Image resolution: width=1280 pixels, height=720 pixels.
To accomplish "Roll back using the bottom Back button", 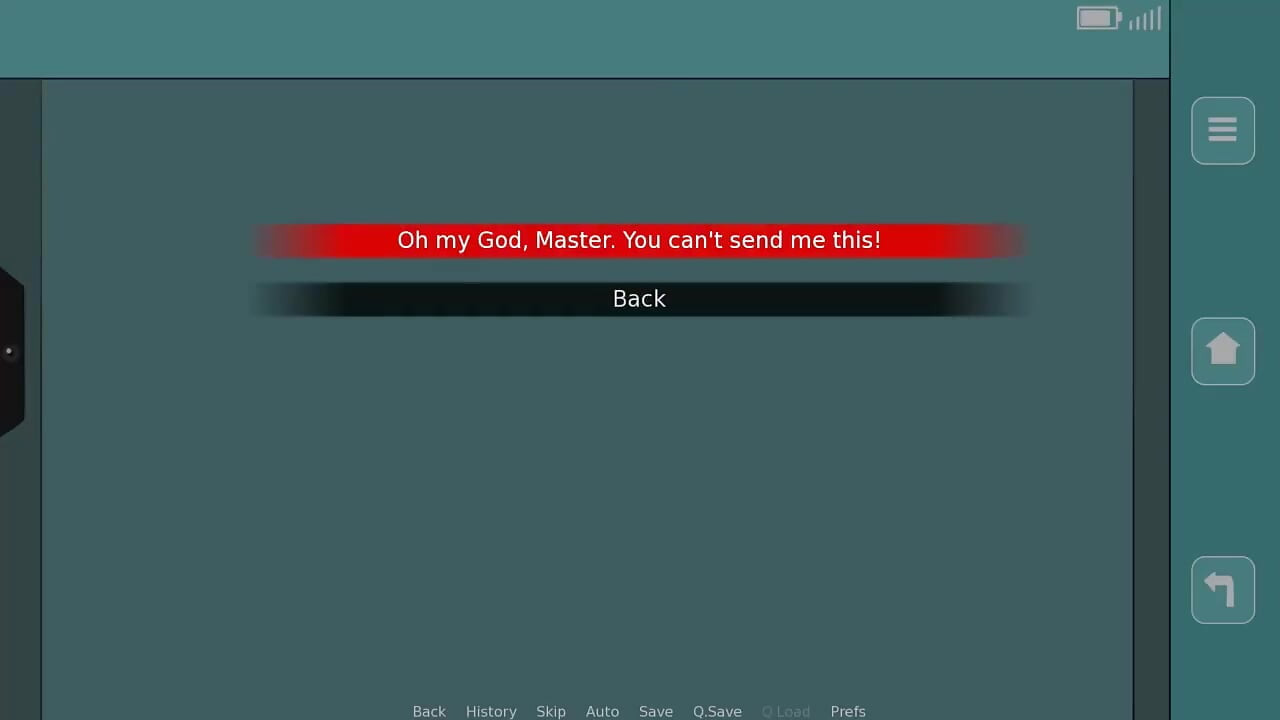I will pos(429,711).
